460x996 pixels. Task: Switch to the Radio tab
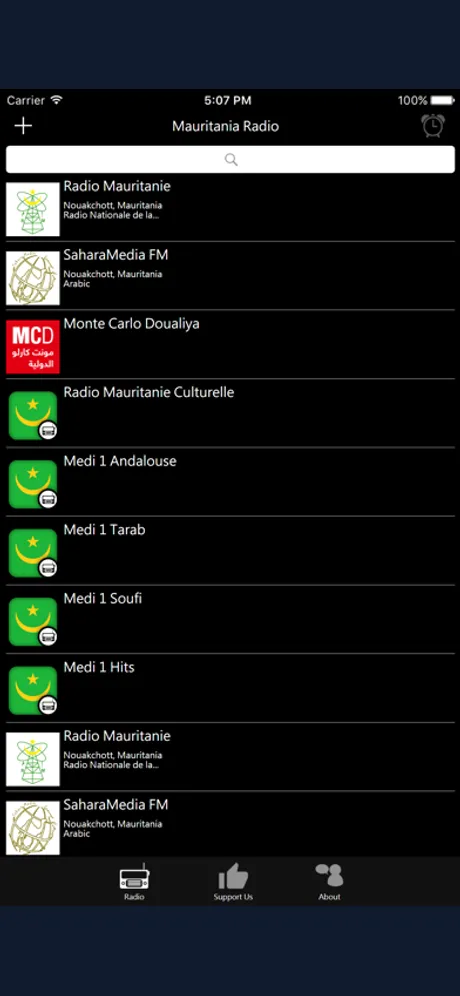pyautogui.click(x=134, y=882)
